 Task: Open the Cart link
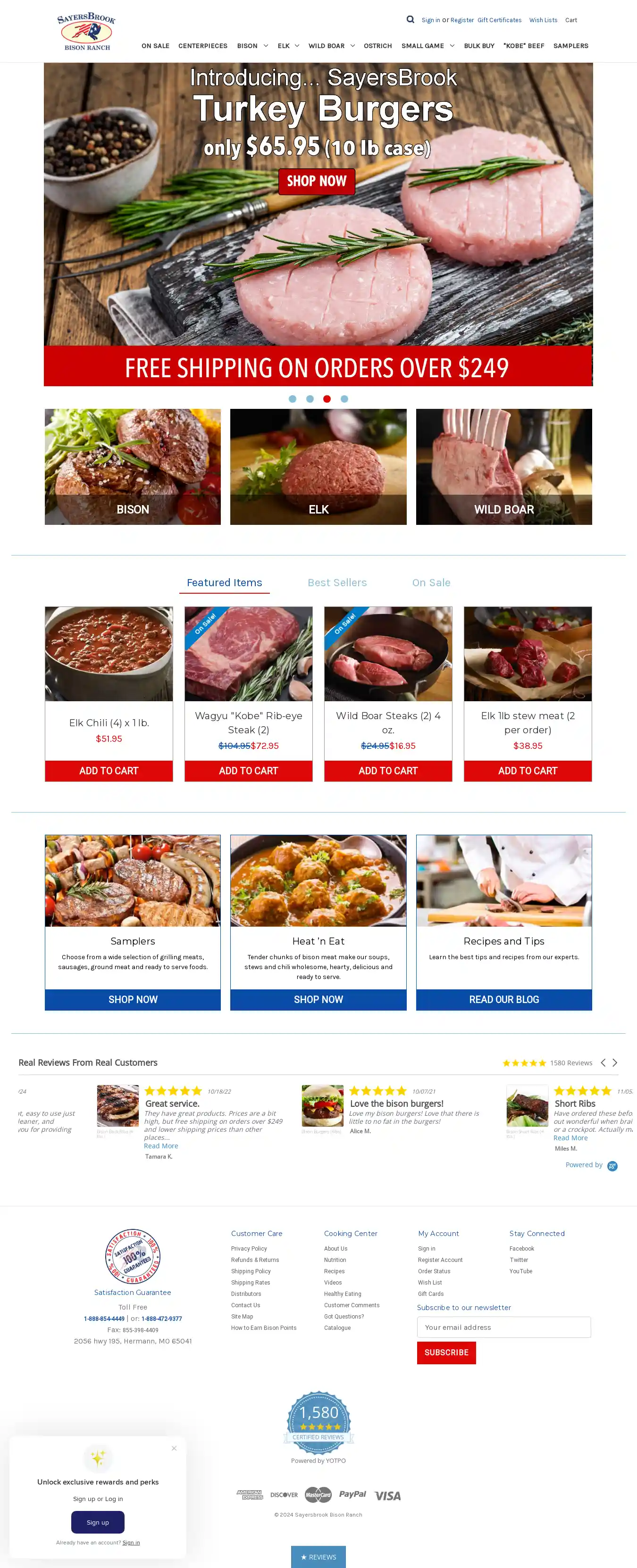point(570,20)
